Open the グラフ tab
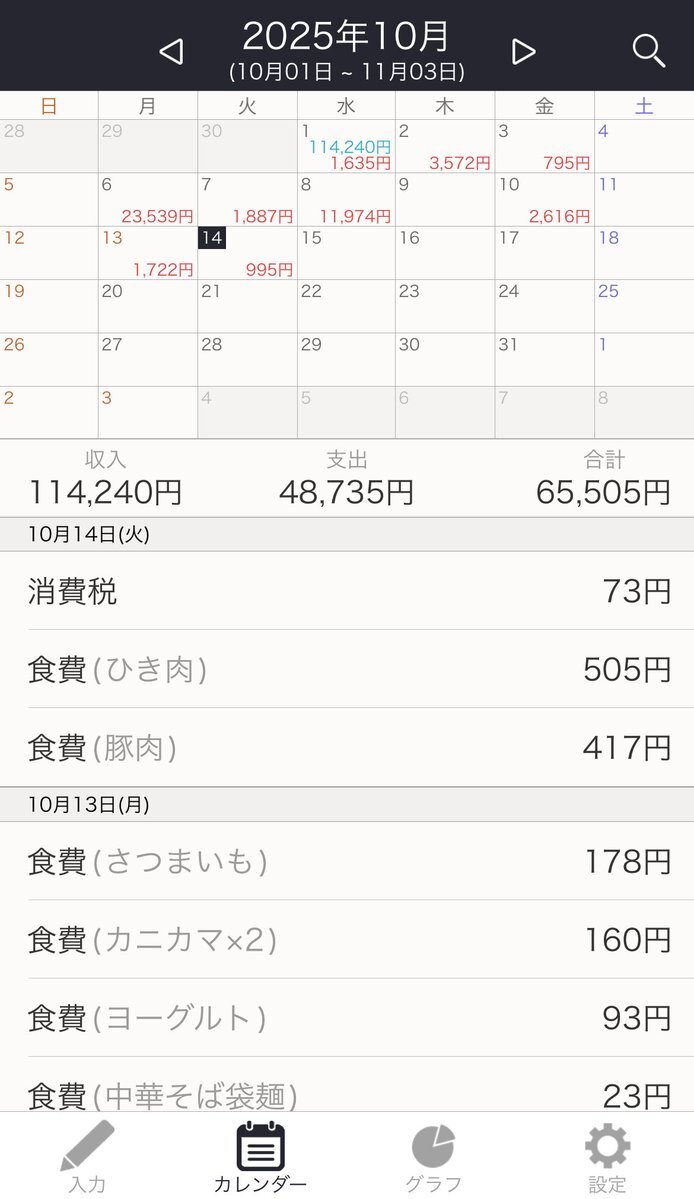Viewport: 694px width, 1199px height. 433,1156
